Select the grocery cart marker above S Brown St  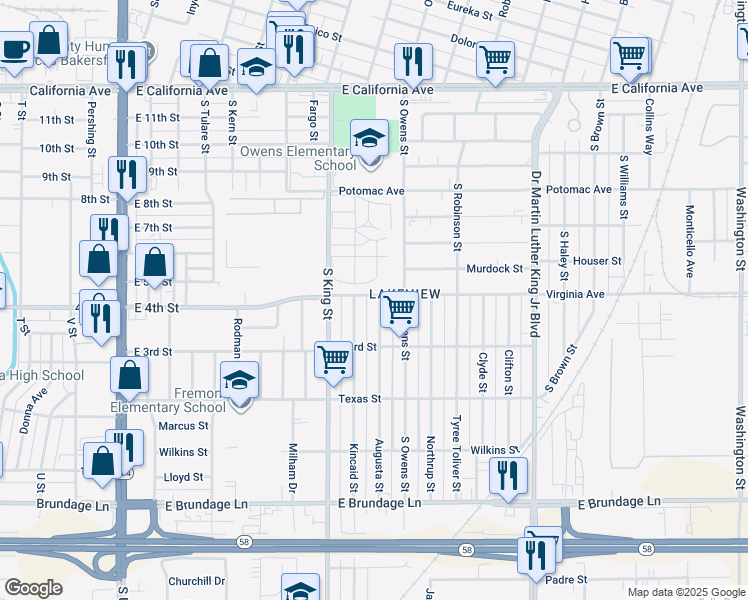tap(630, 55)
